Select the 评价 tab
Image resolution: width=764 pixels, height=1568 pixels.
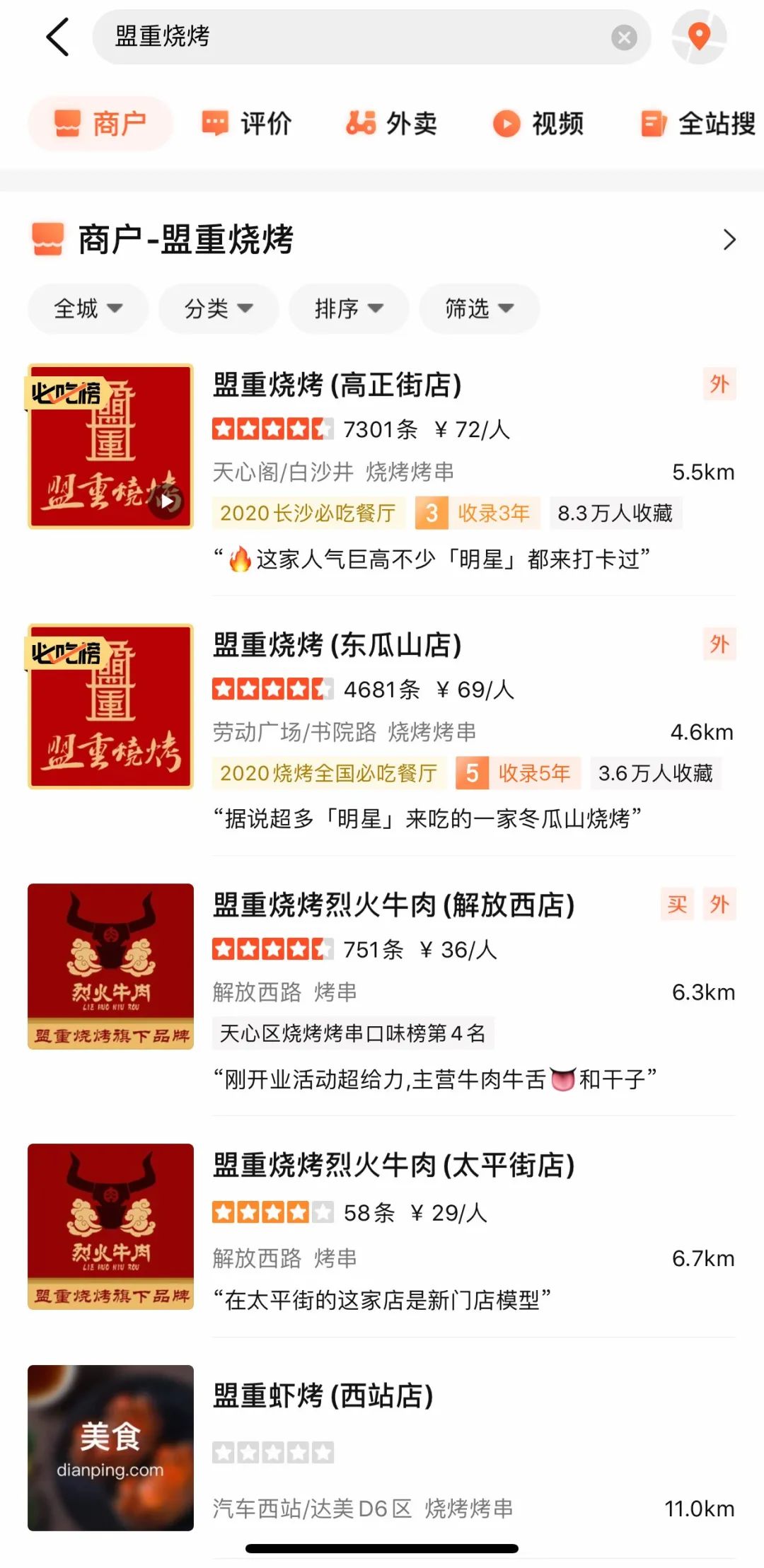click(247, 122)
